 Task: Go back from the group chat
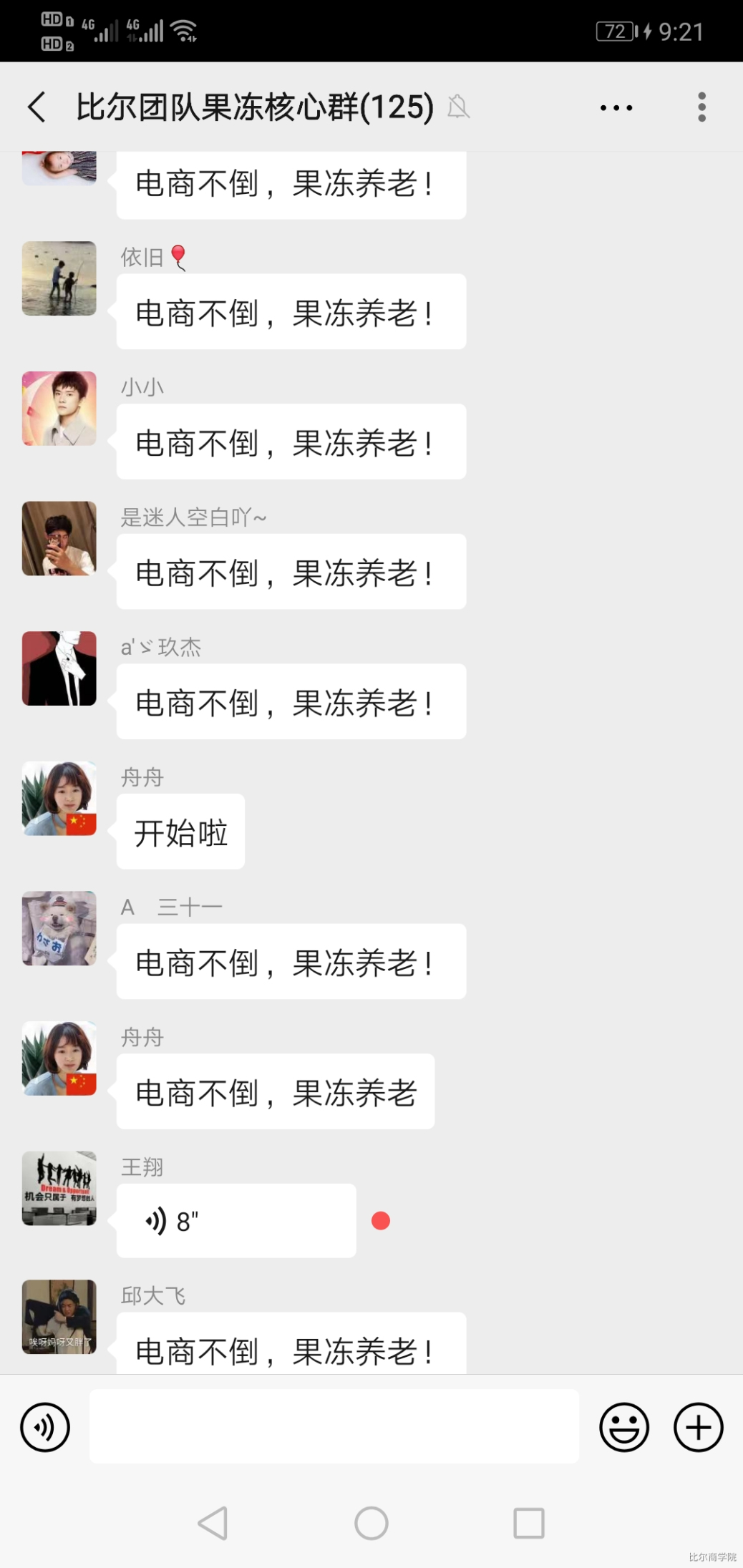click(37, 107)
